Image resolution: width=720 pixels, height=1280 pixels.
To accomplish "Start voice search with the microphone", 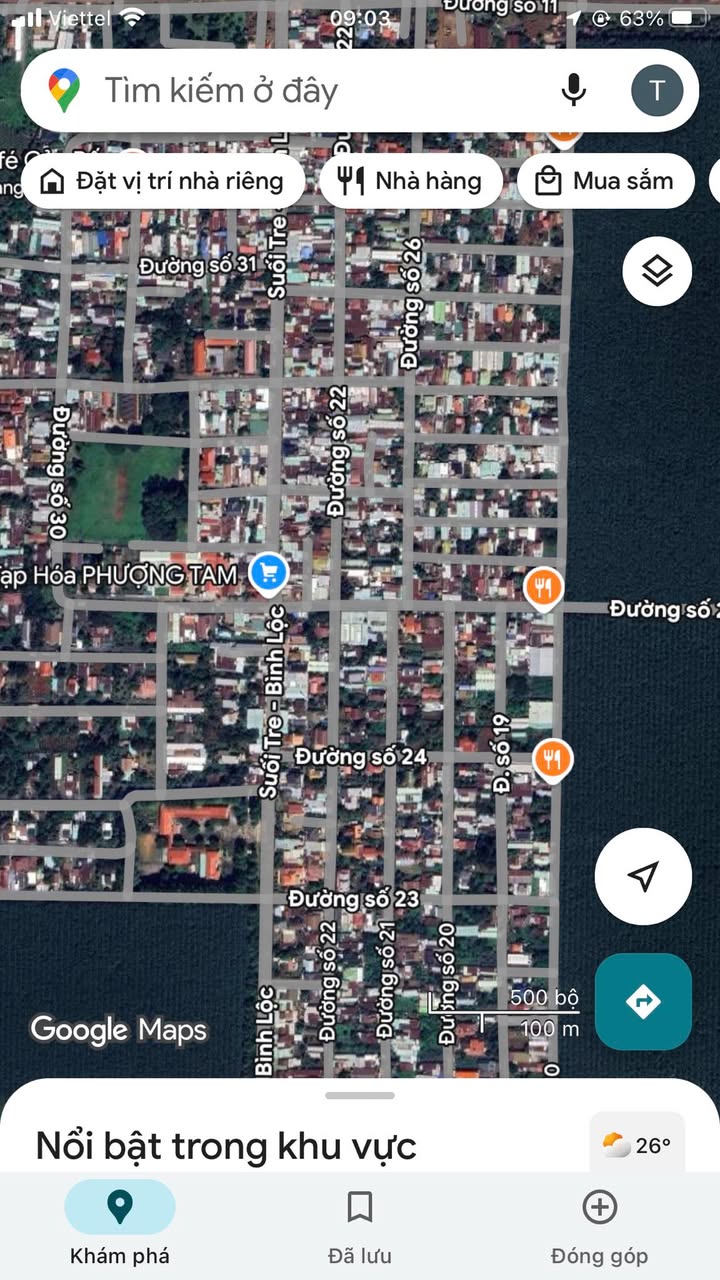I will pos(573,91).
